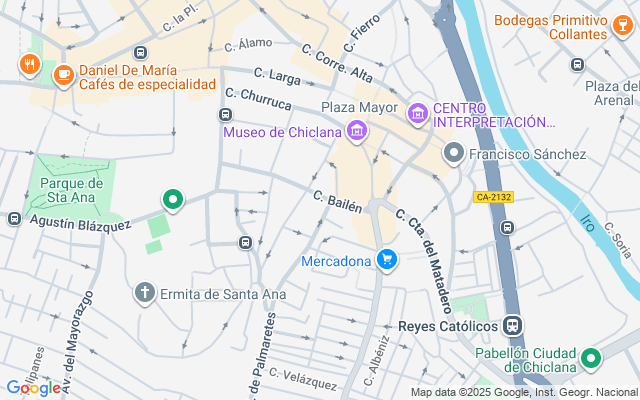Open the Francisco Sánchez place marker
Screen dimensions: 640x400
[x=453, y=154]
